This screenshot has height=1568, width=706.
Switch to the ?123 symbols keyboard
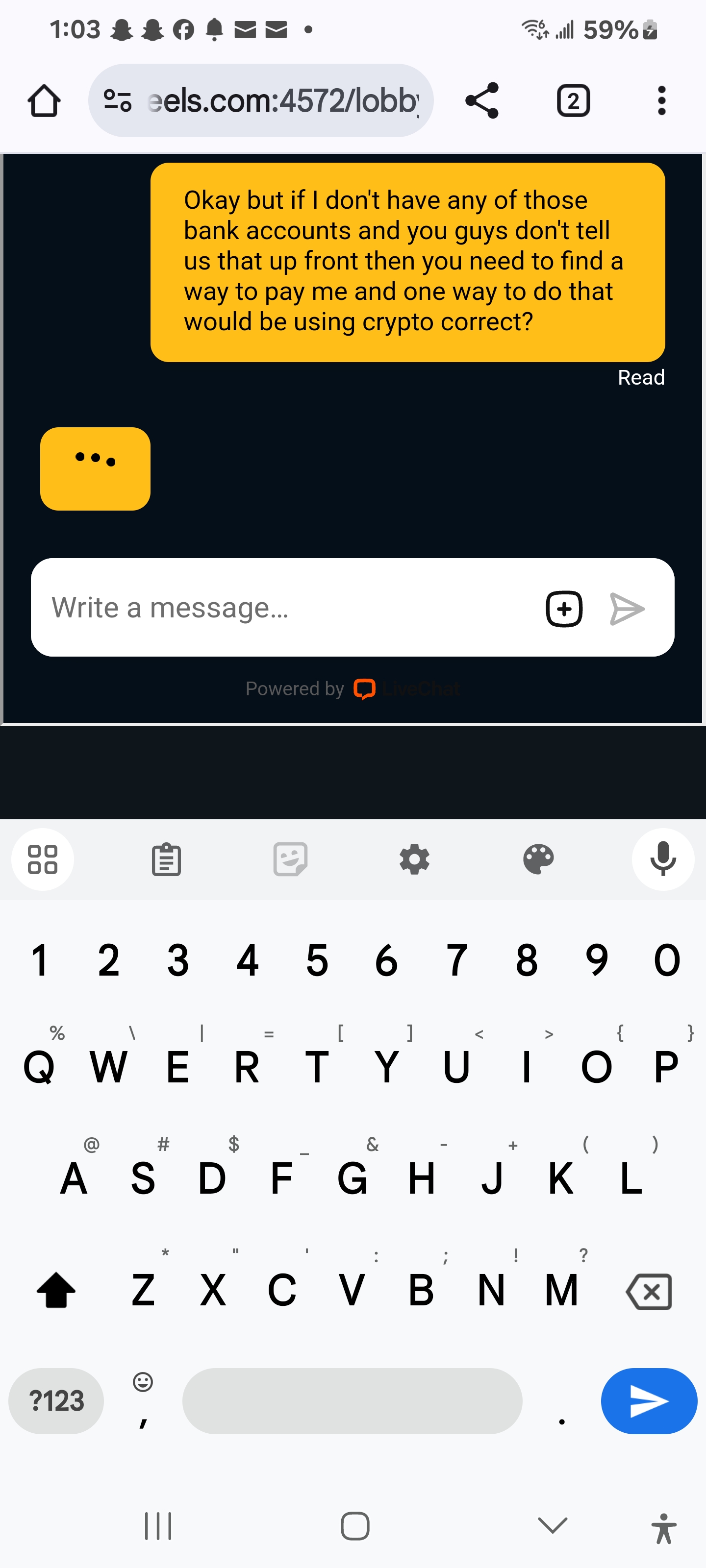point(56,1400)
